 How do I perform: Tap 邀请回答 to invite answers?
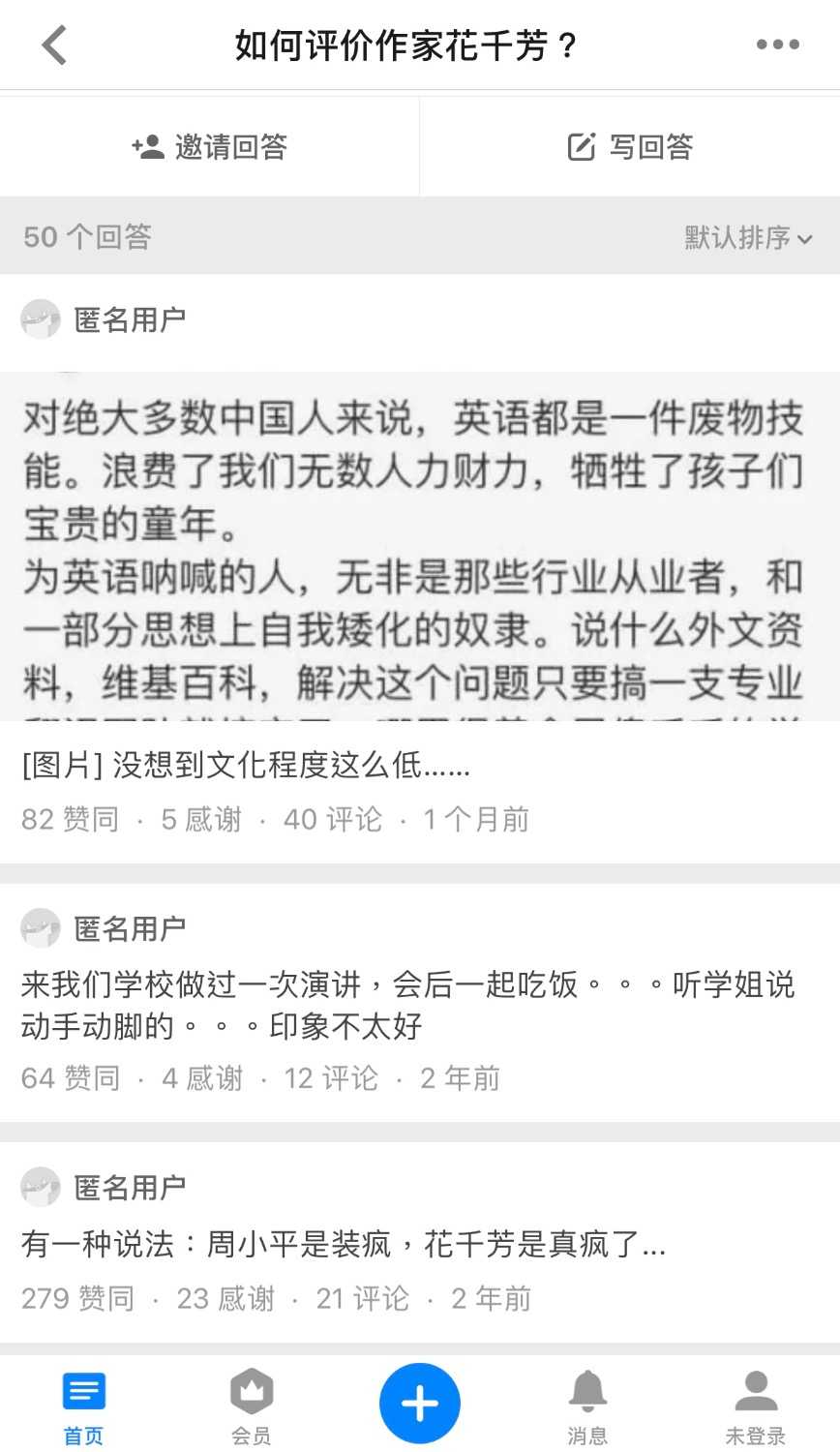pos(210,147)
